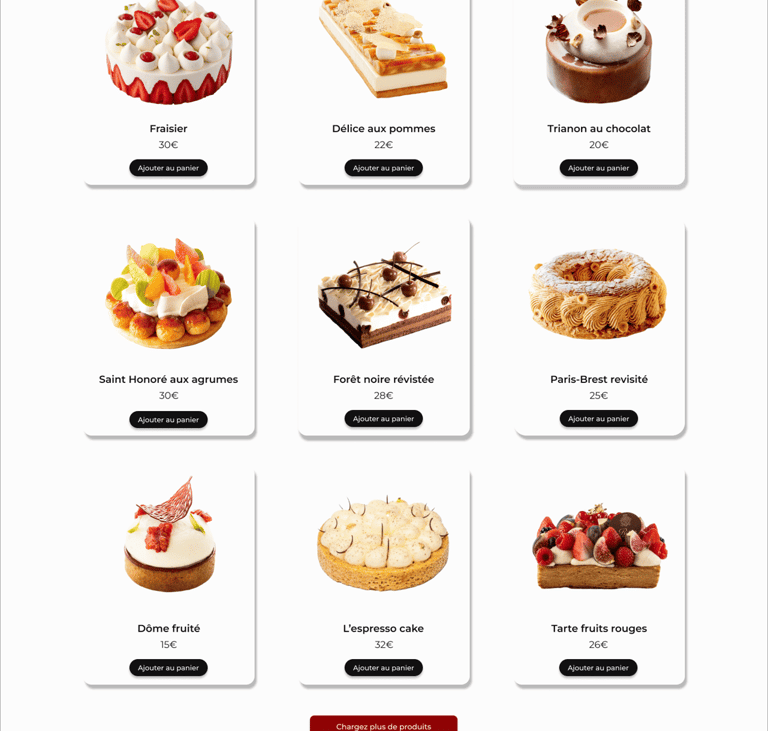View the Dôme fruité product card
The image size is (768, 731).
click(168, 540)
